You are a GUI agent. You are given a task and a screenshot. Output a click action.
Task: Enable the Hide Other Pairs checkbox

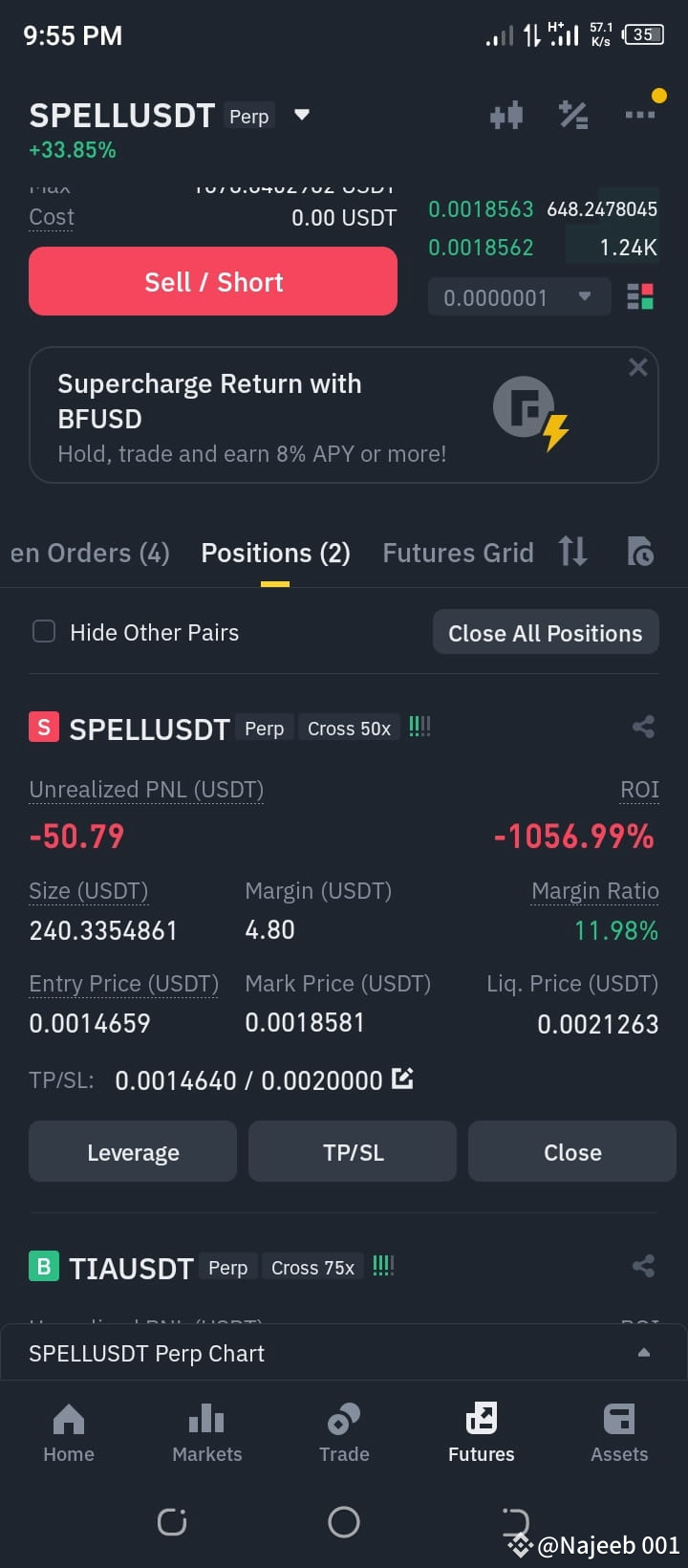click(x=43, y=631)
